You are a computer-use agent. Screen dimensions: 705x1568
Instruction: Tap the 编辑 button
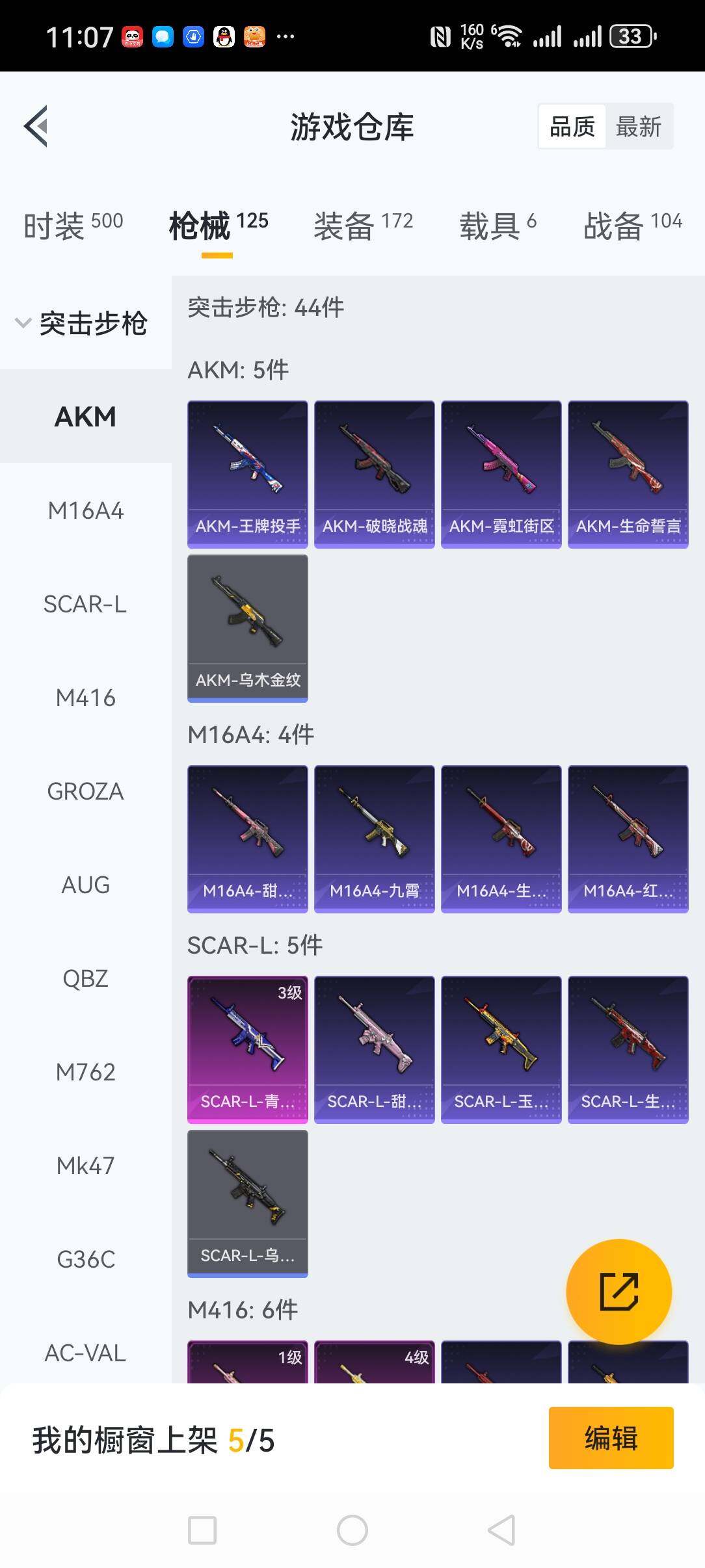[611, 1437]
